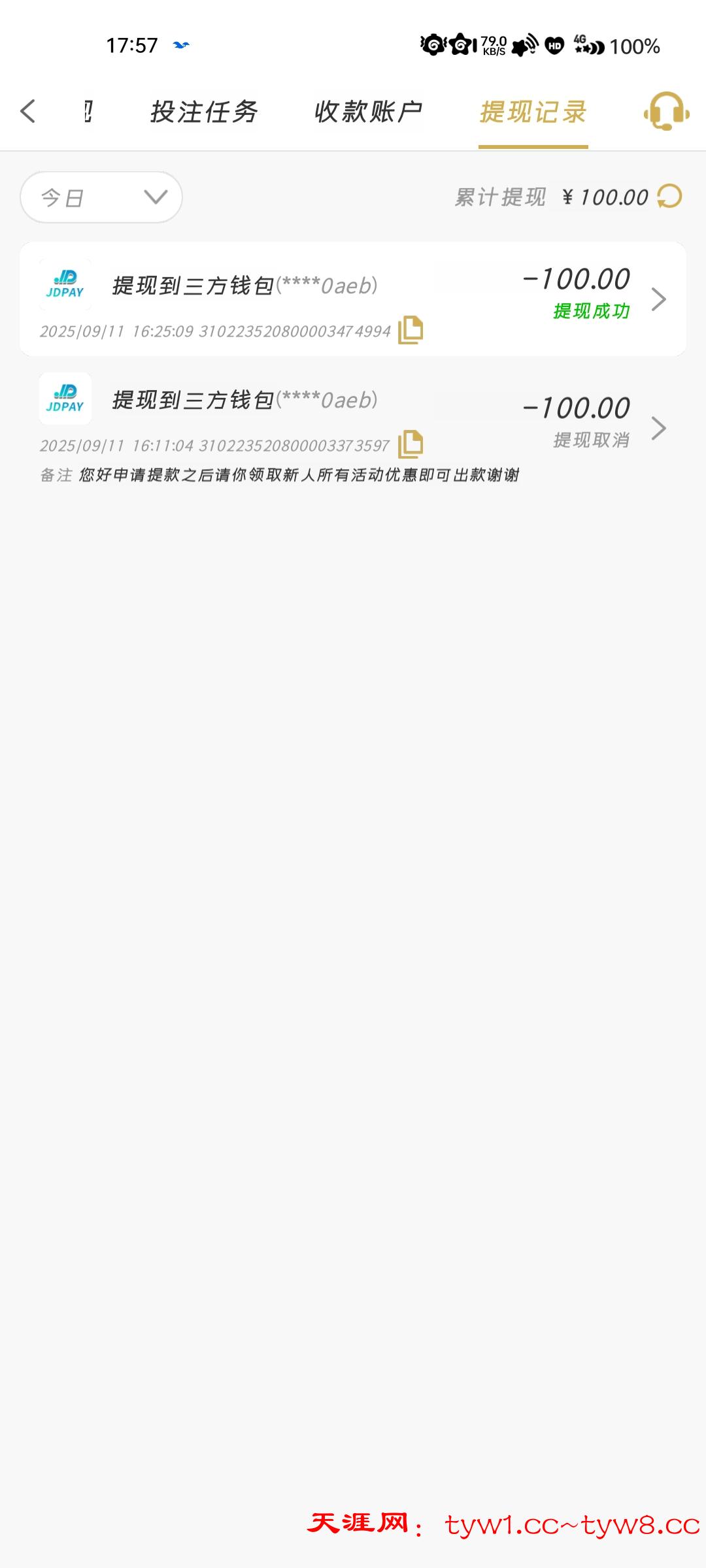
Task: Select the 提现记录 tab
Action: (533, 112)
